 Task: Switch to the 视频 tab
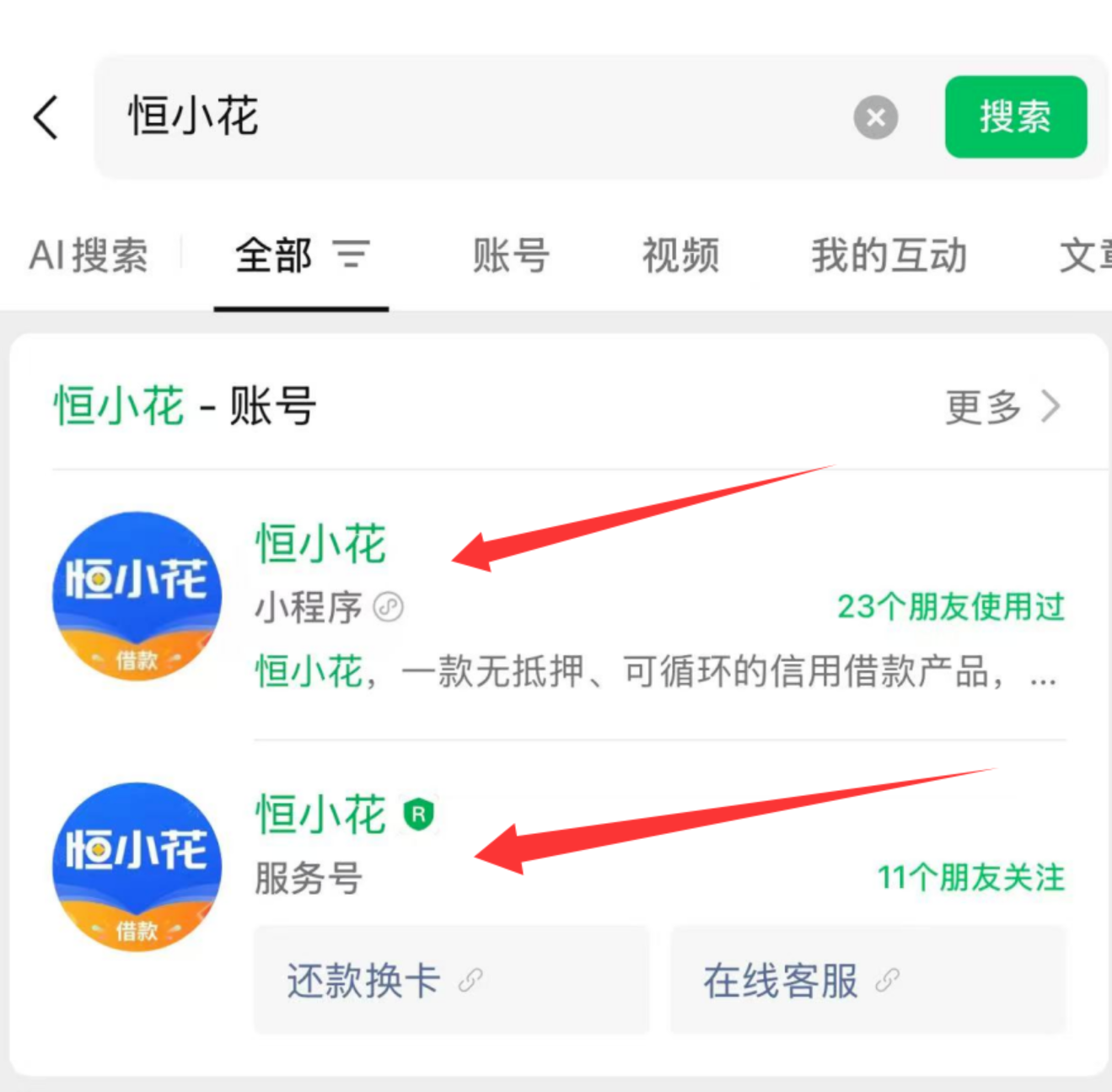point(680,255)
